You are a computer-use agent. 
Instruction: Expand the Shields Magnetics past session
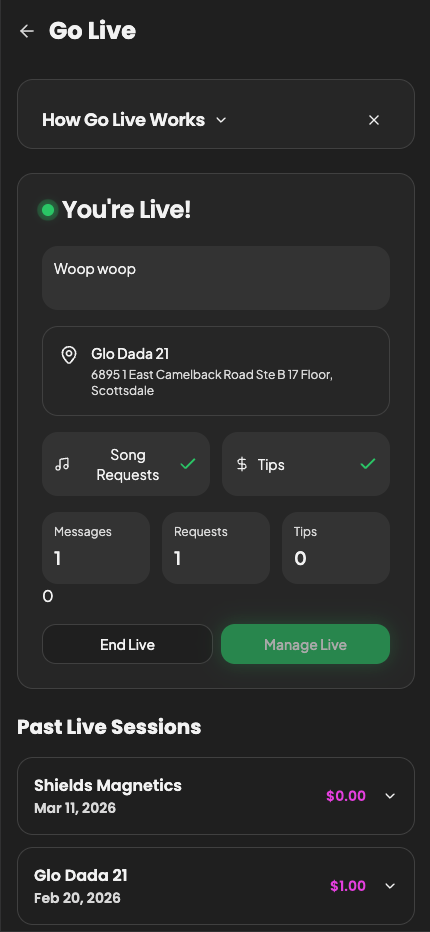pos(216,796)
